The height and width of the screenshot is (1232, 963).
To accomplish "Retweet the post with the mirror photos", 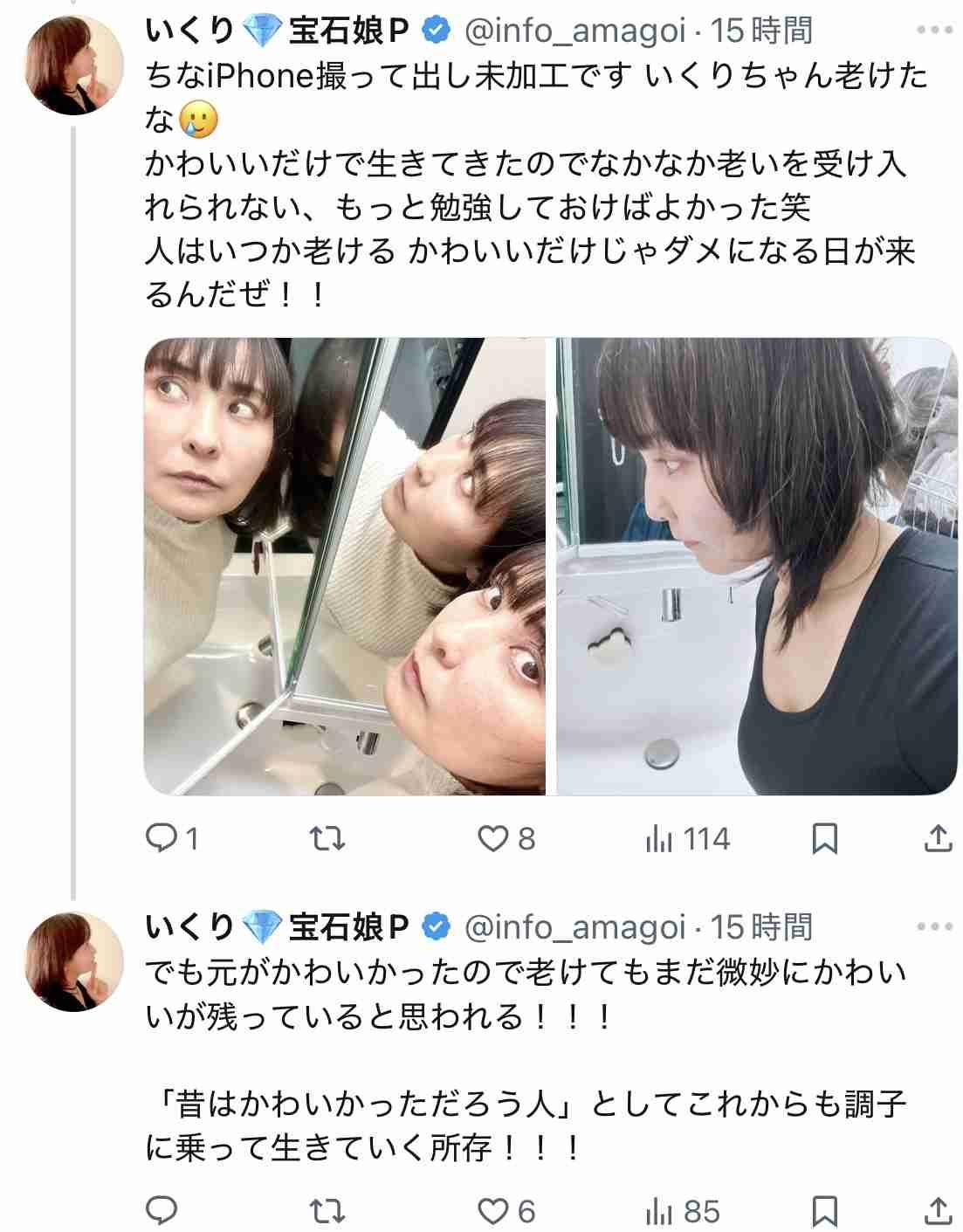I will coord(327,839).
